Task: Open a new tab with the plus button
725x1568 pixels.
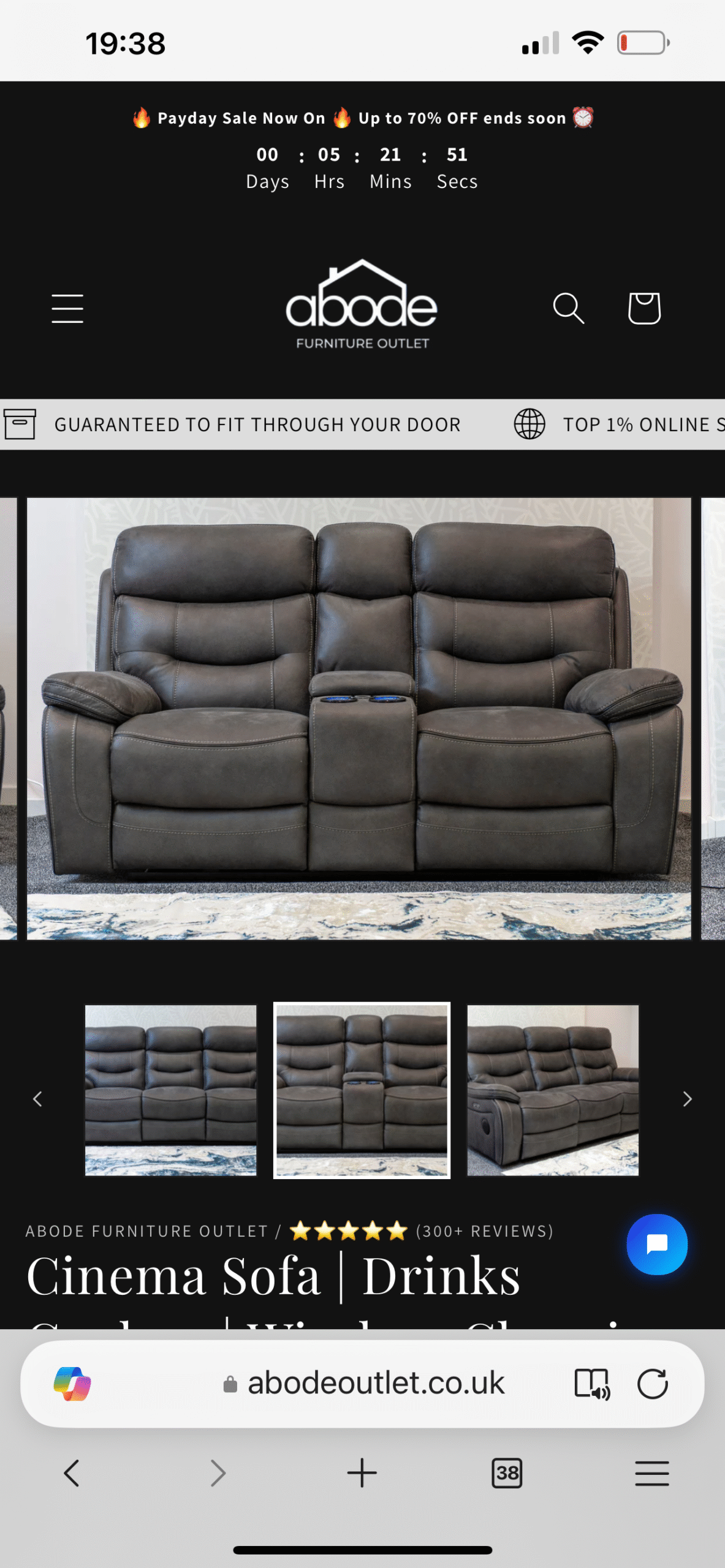Action: 362,1473
